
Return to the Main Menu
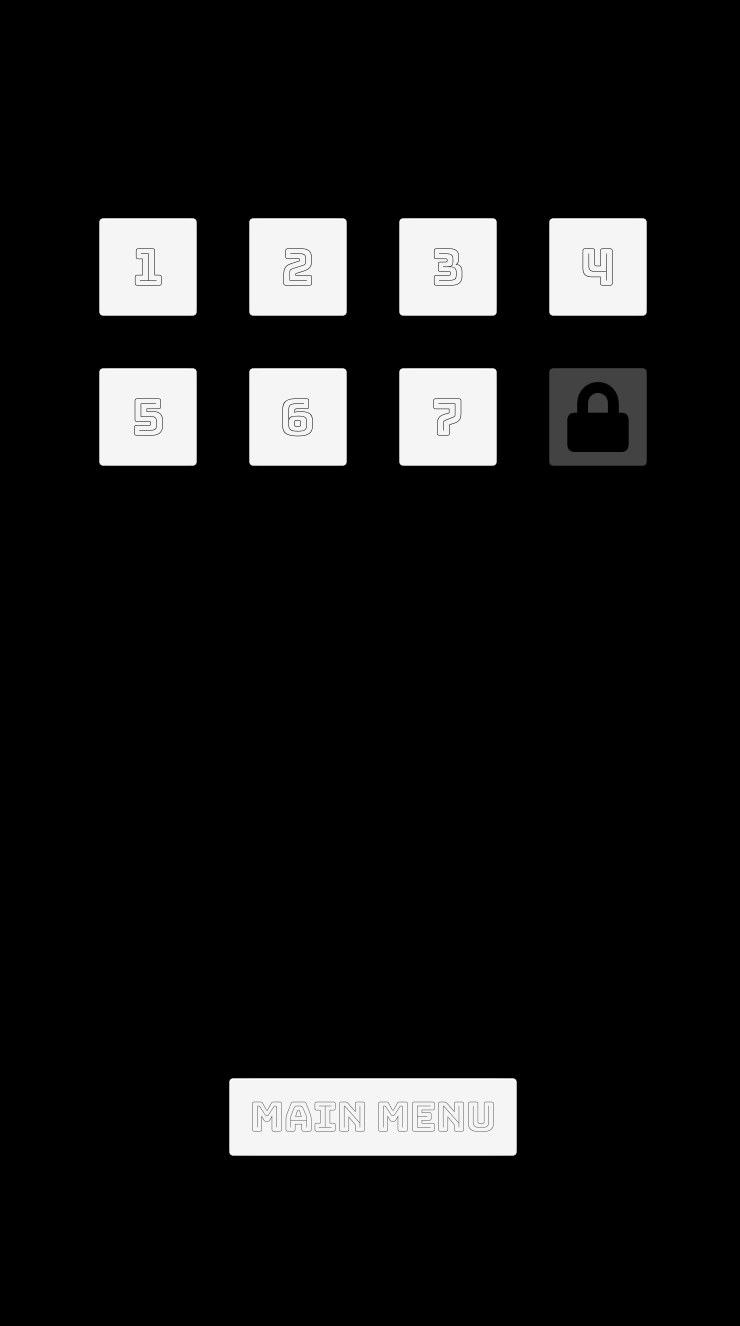click(373, 1117)
